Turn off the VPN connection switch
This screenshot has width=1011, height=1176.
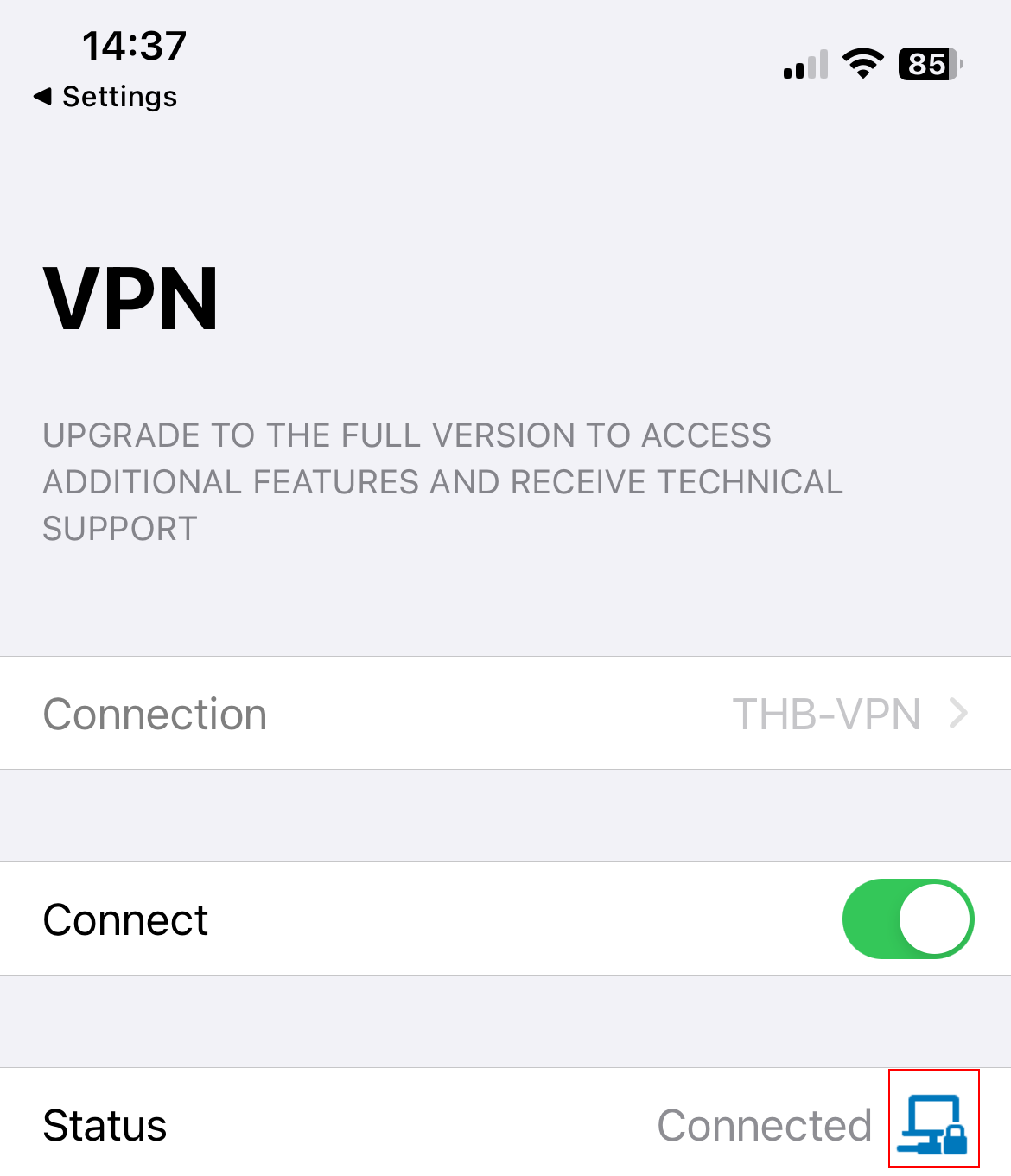pos(907,919)
